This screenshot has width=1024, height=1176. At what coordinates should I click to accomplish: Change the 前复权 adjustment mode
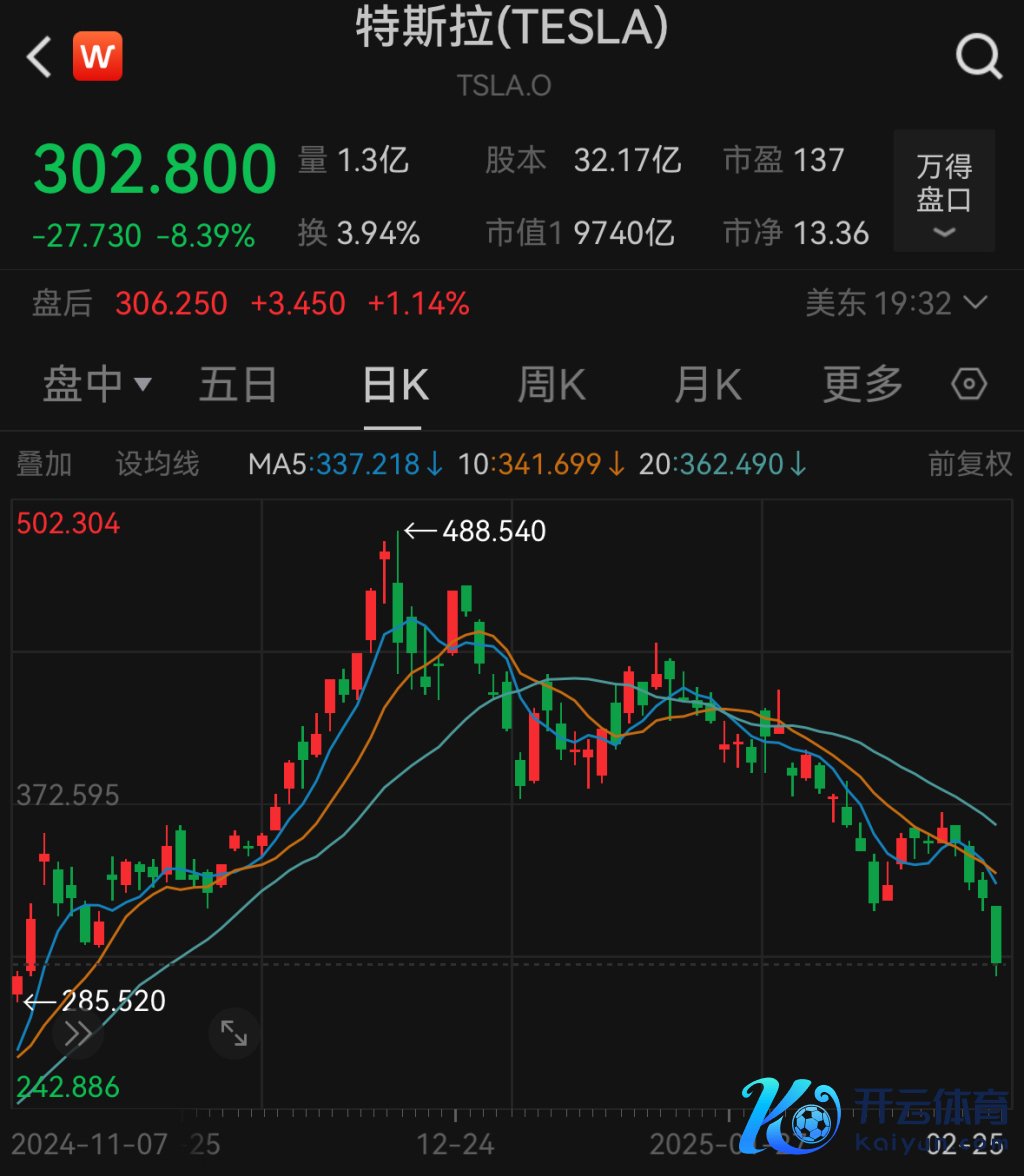[x=969, y=464]
